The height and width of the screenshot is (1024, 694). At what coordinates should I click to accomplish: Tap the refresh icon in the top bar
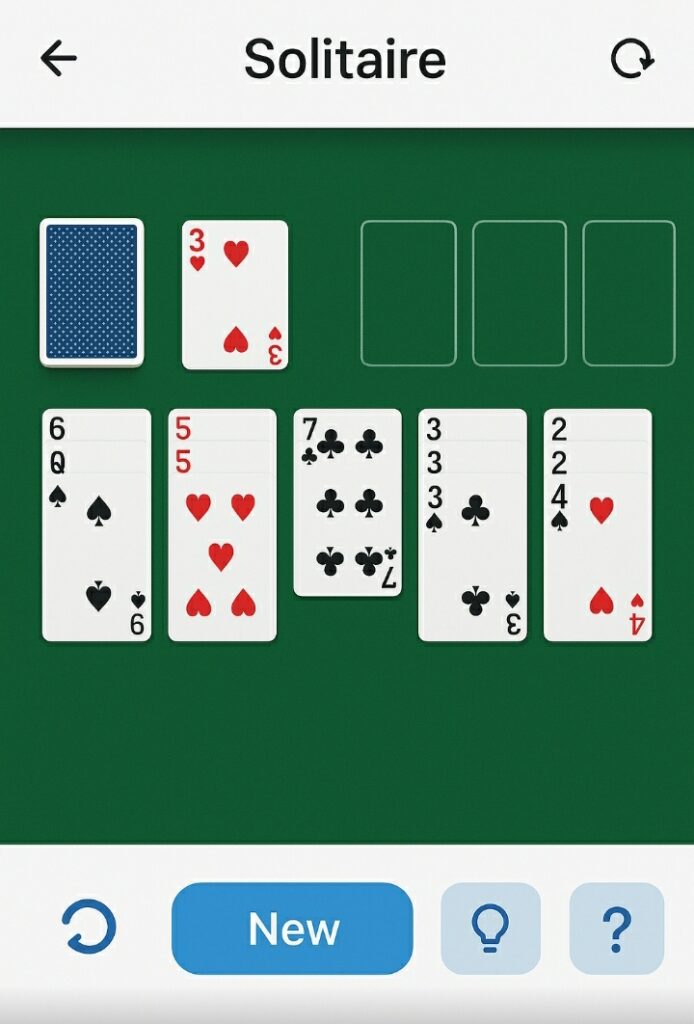pos(632,59)
